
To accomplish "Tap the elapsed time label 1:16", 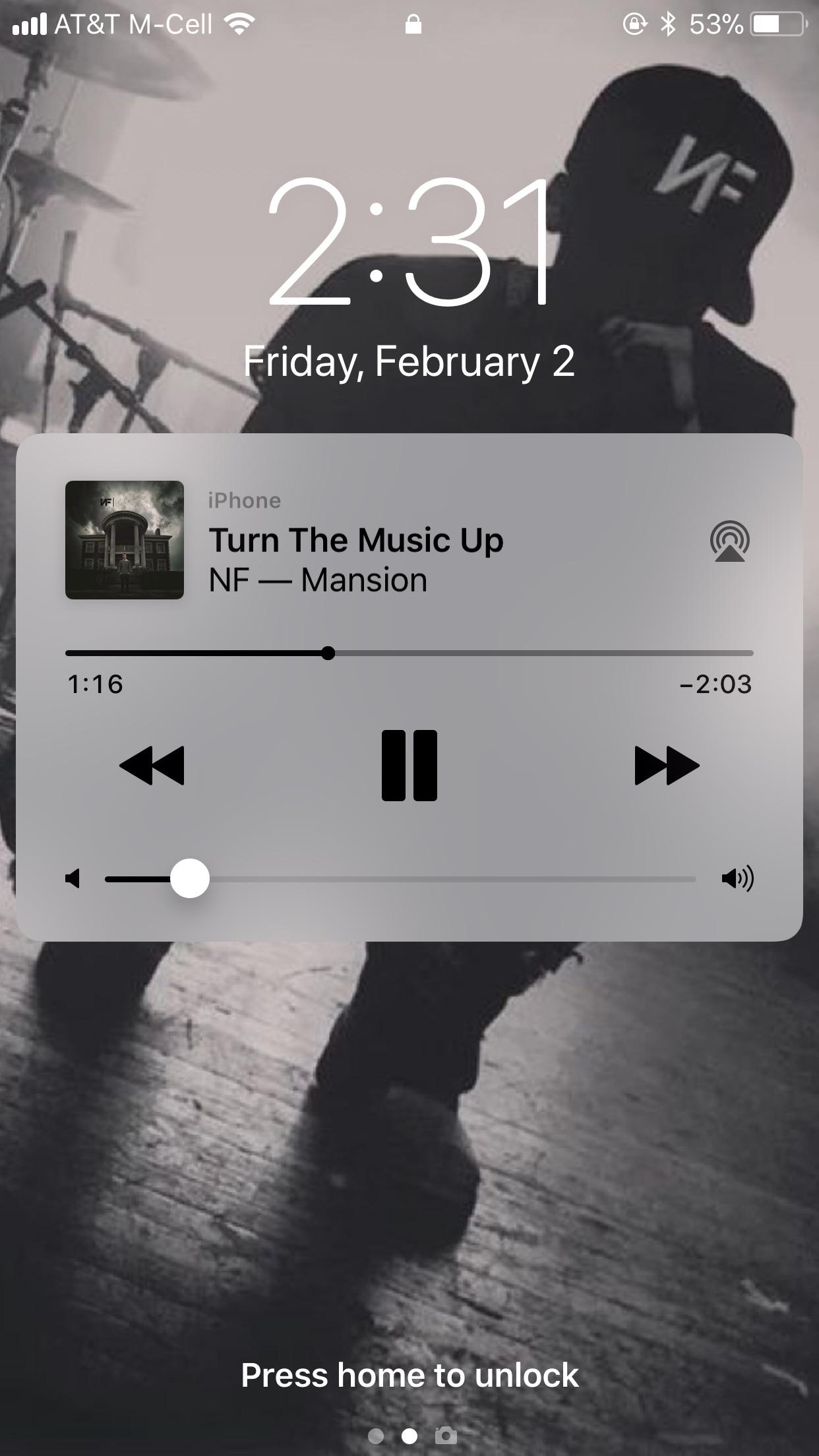I will (96, 686).
